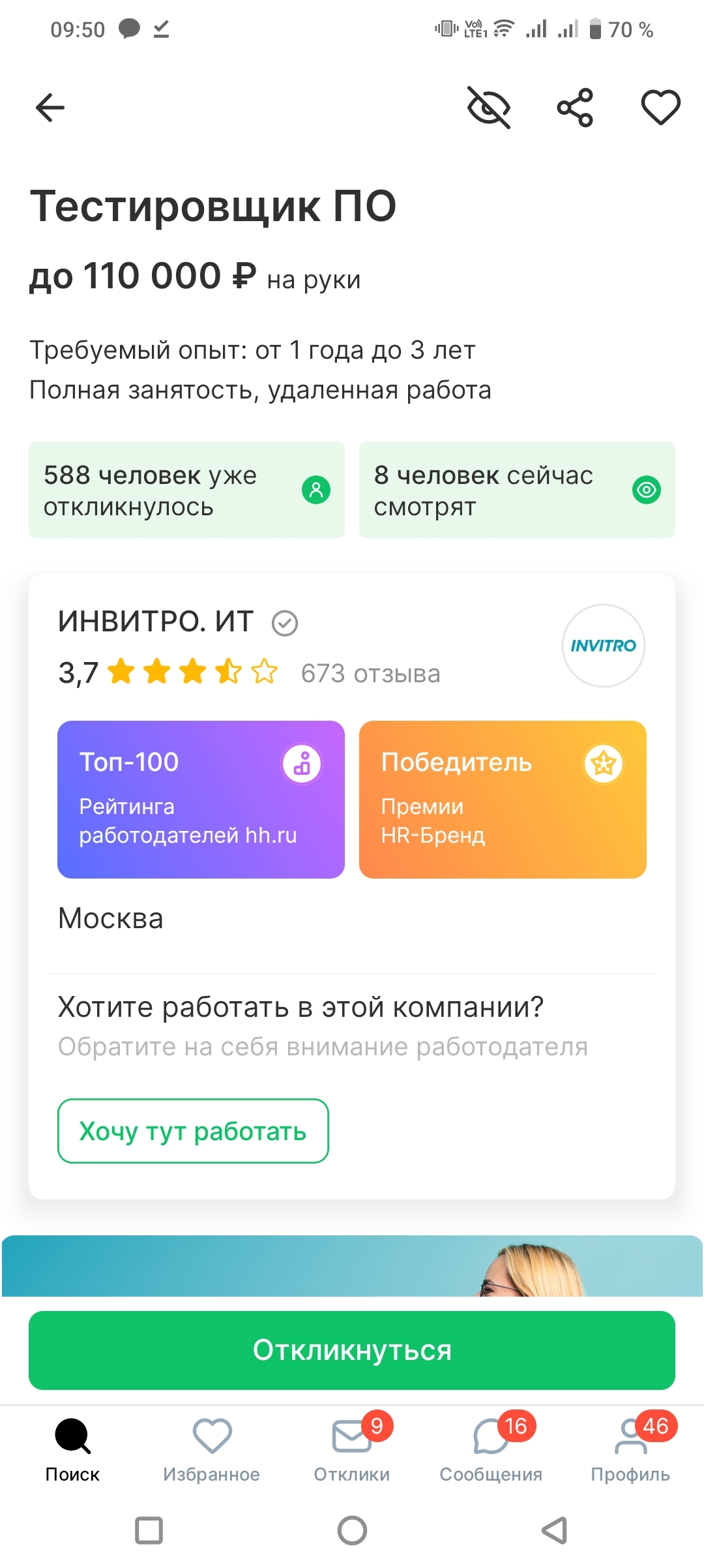Apply with the green Откликнуться button
This screenshot has width=704, height=1568.
tap(352, 1350)
